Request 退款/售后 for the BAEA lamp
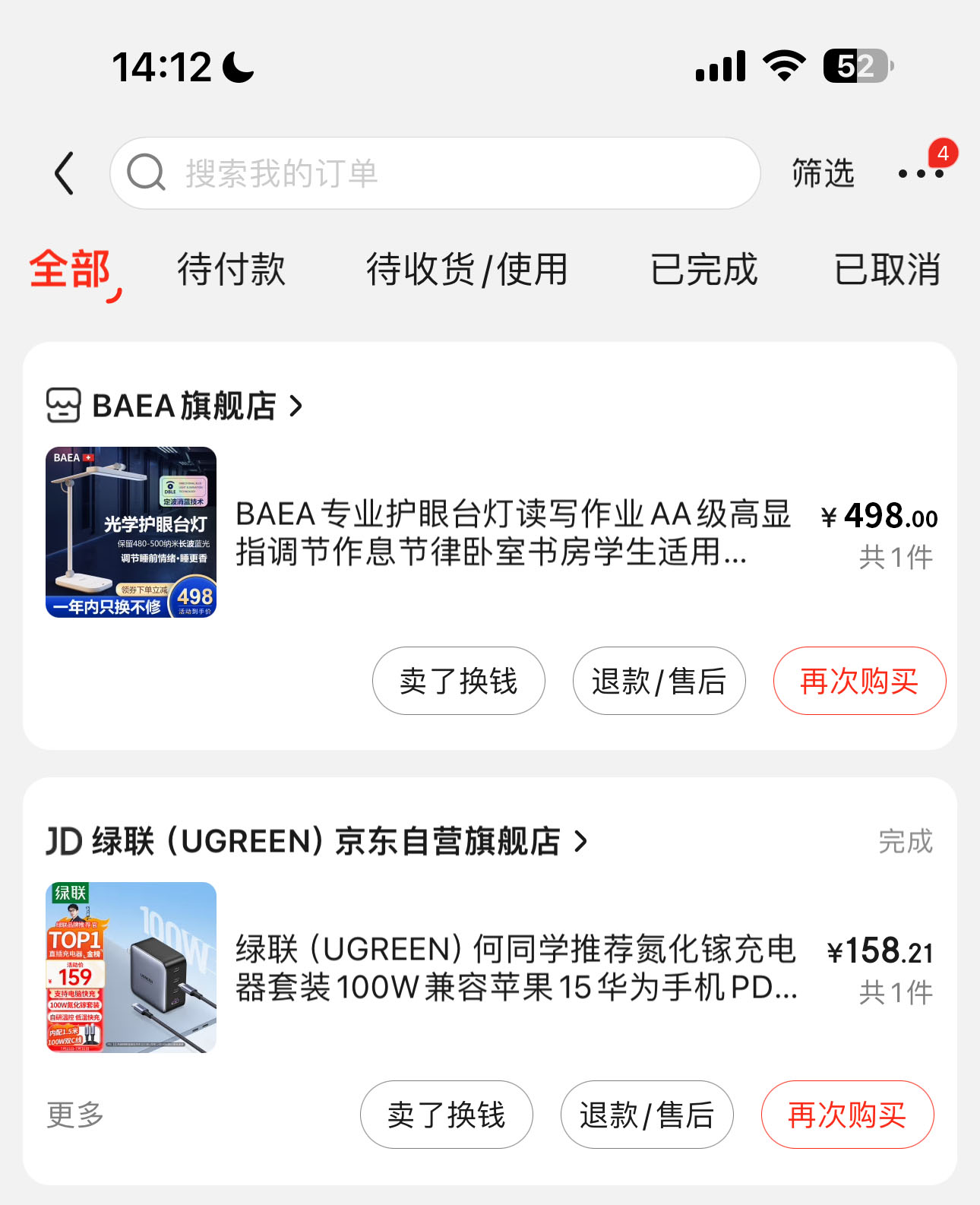Image resolution: width=980 pixels, height=1205 pixels. [659, 681]
